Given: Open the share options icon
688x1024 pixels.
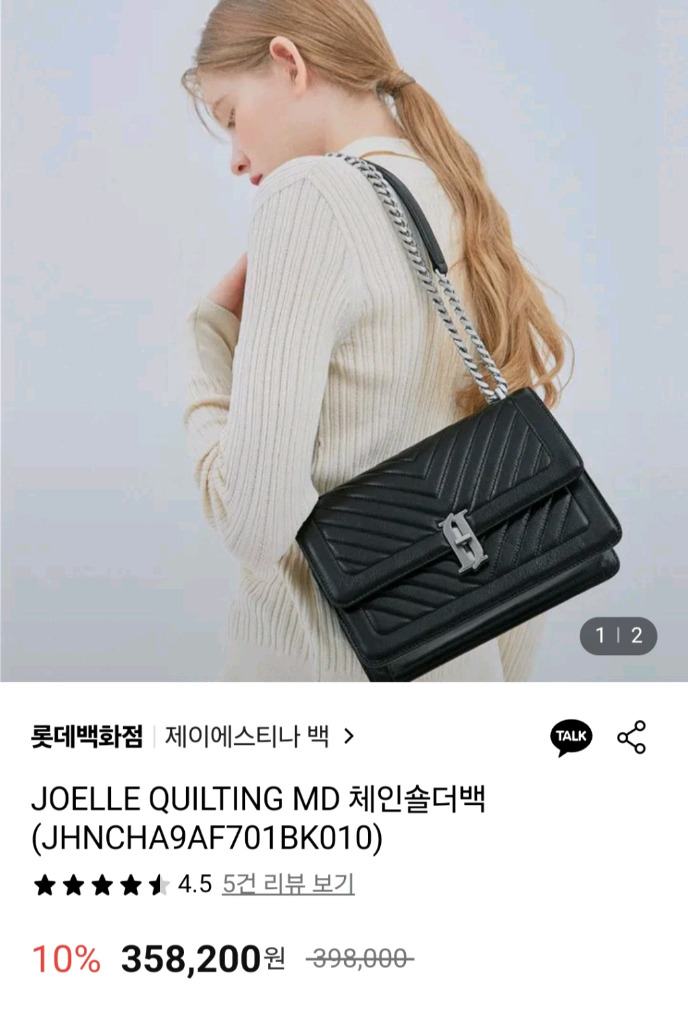Looking at the screenshot, I should point(631,737).
